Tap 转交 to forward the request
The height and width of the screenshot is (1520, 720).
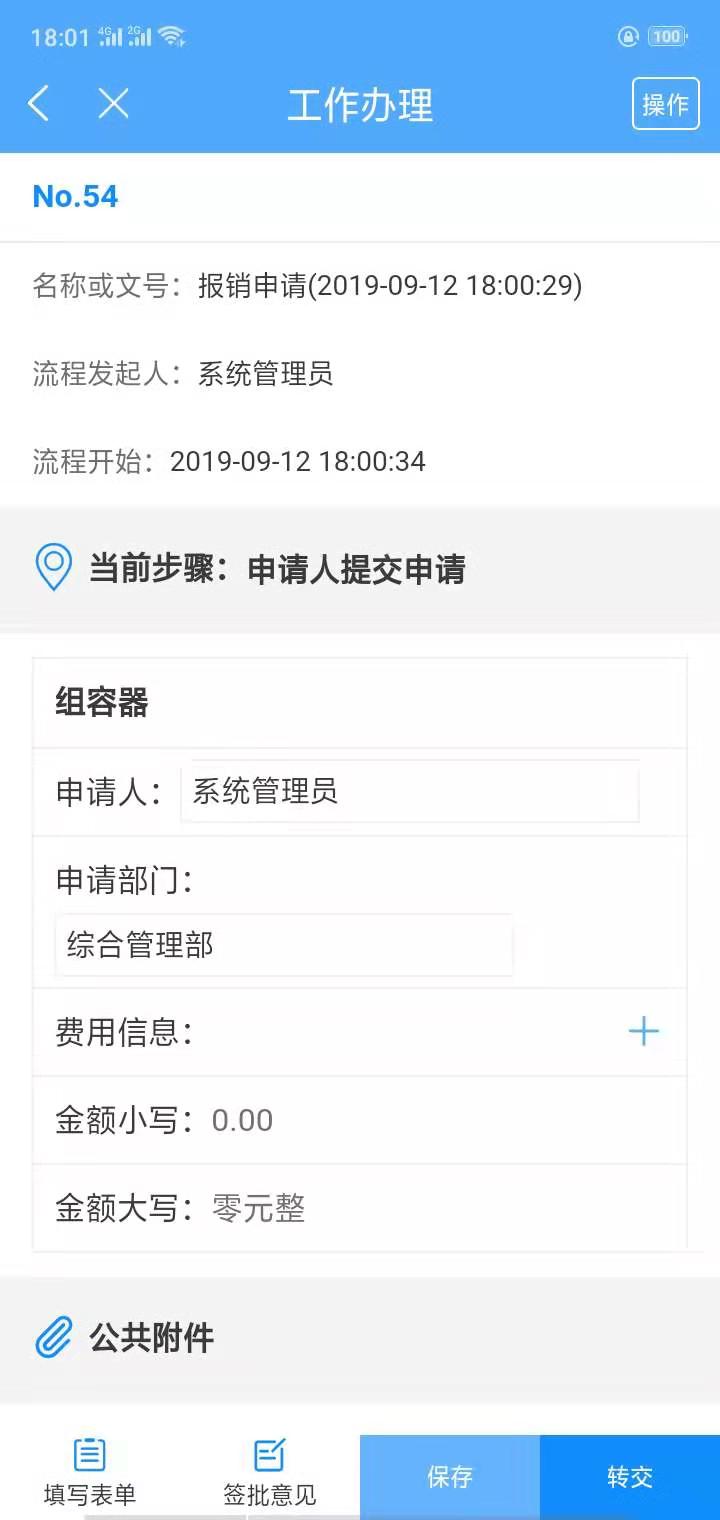[630, 1477]
